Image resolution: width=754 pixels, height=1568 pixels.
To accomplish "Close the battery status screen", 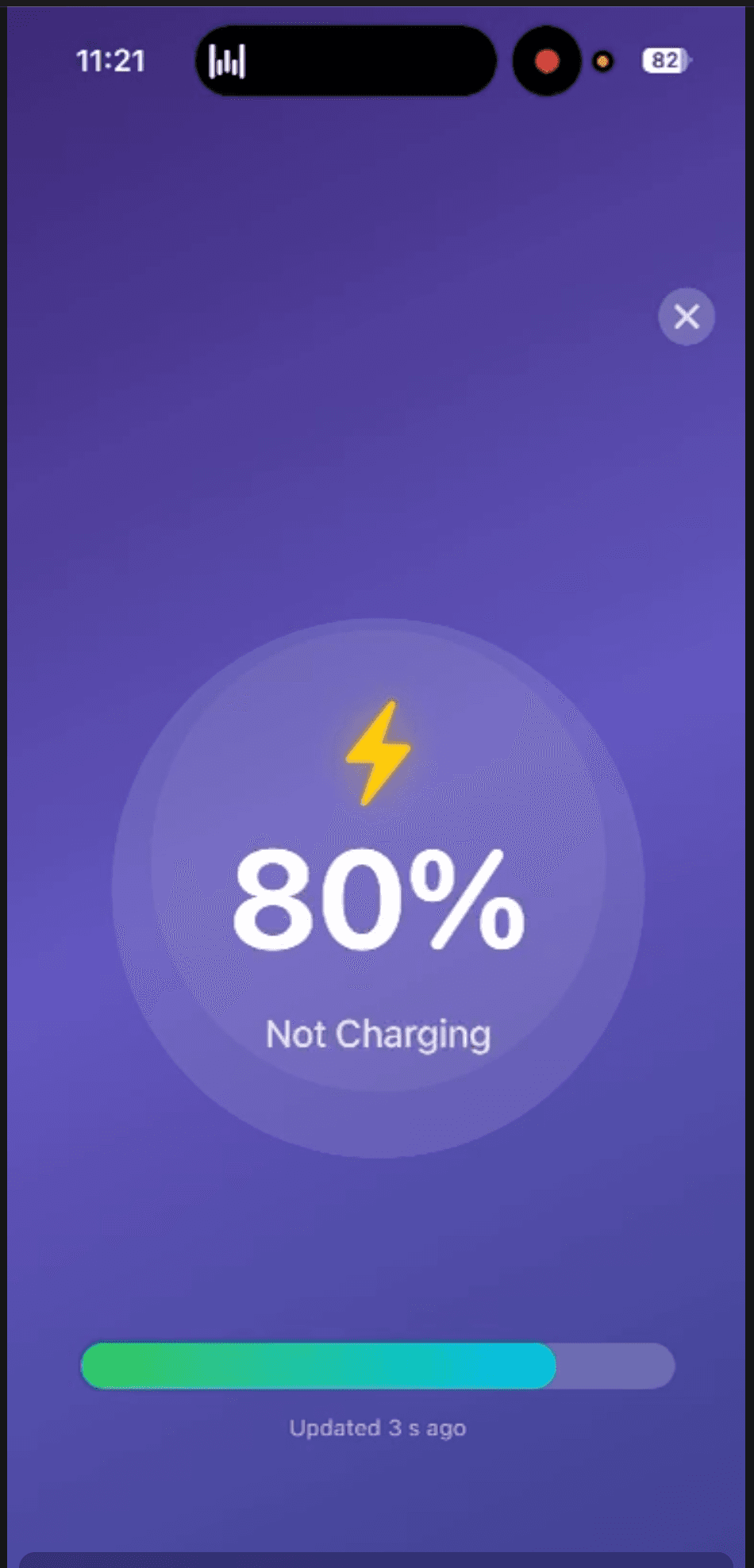I will [687, 317].
